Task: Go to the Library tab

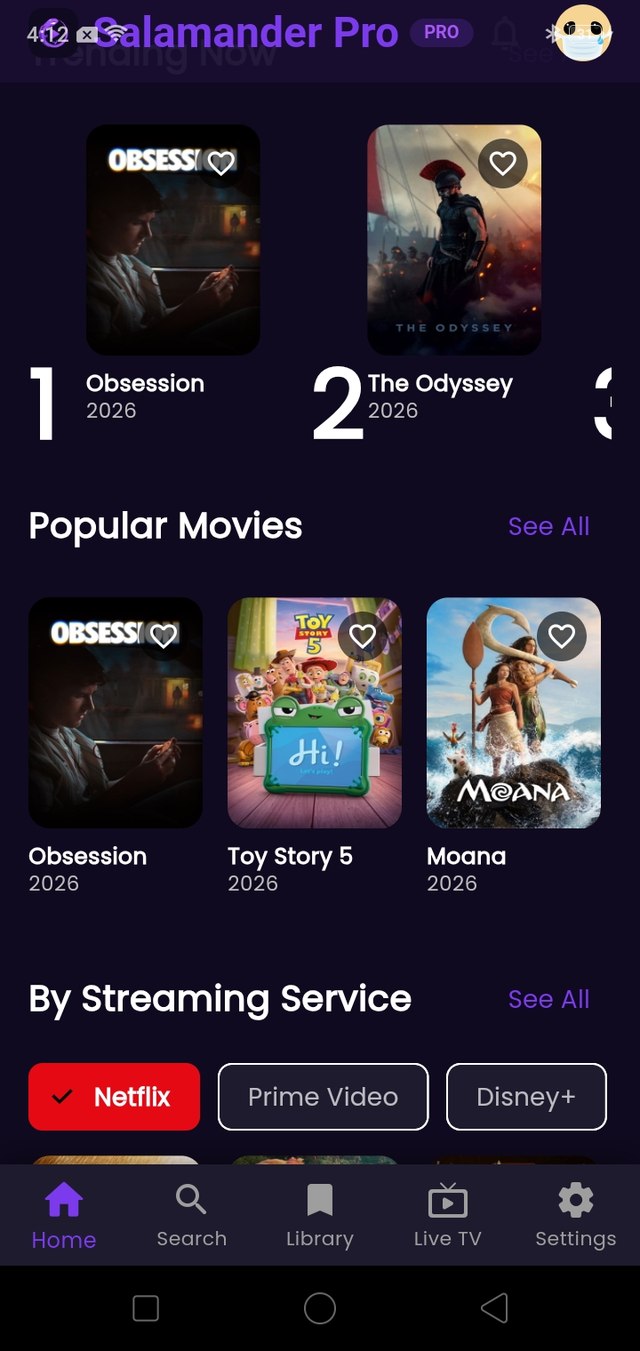Action: 320,1215
